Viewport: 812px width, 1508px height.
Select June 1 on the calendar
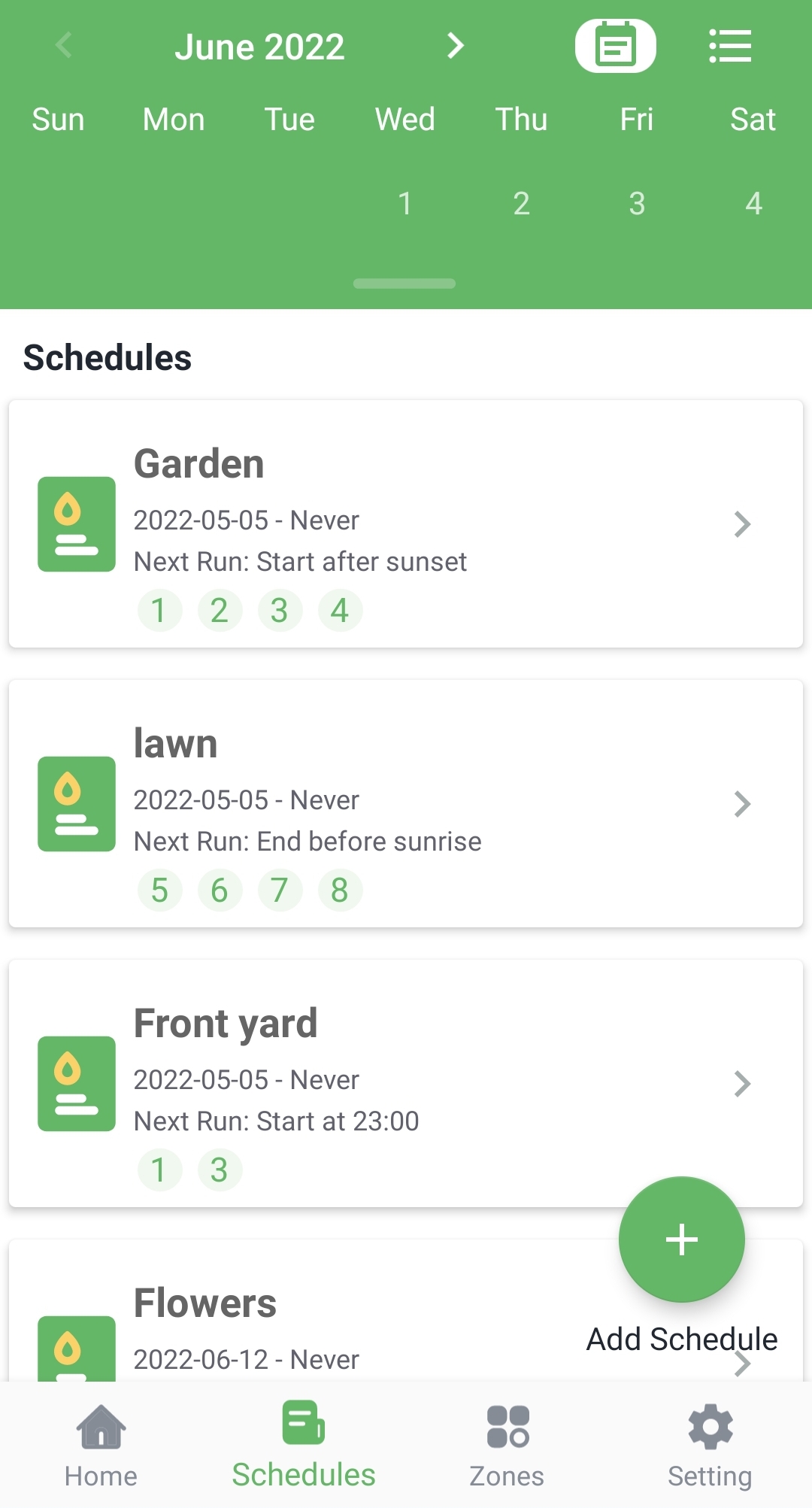click(x=405, y=203)
